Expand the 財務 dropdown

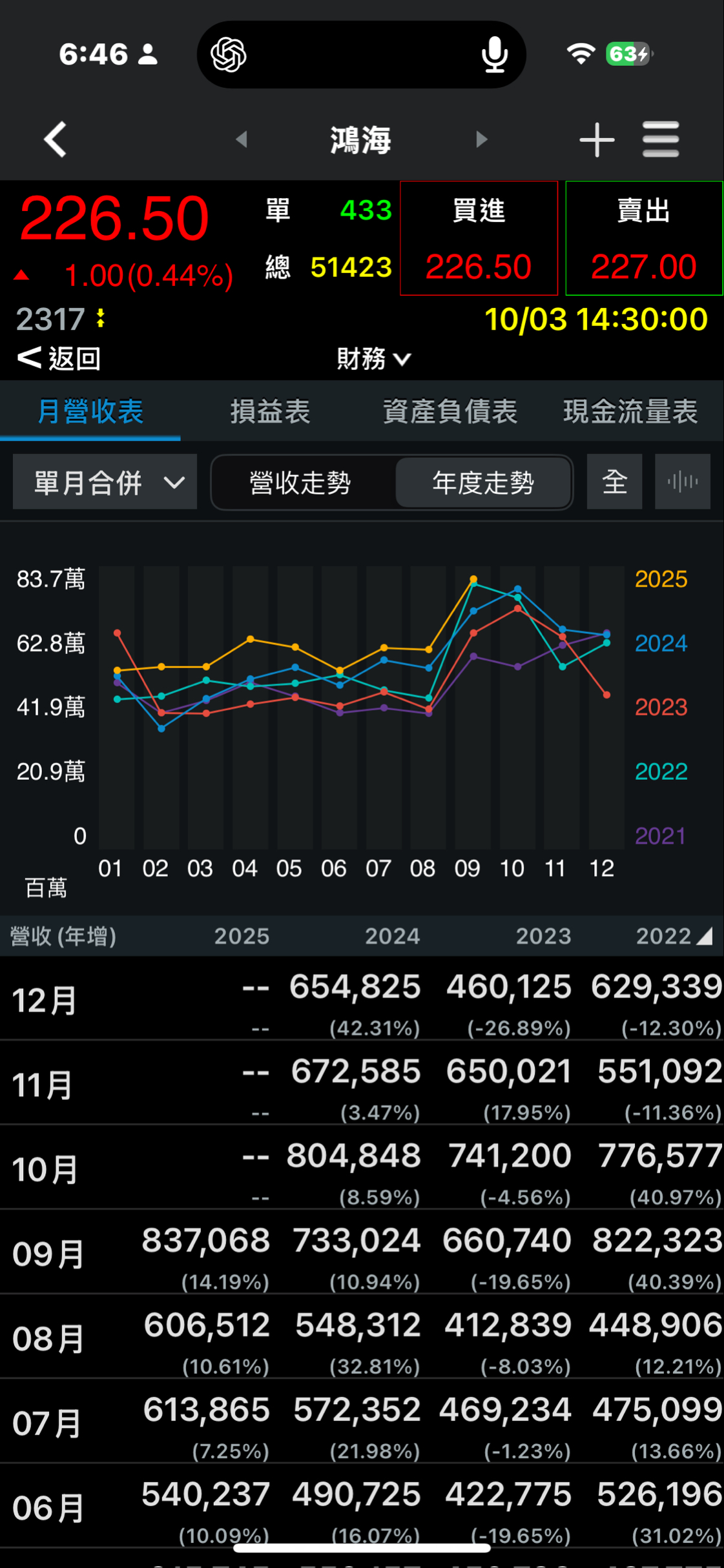(373, 359)
